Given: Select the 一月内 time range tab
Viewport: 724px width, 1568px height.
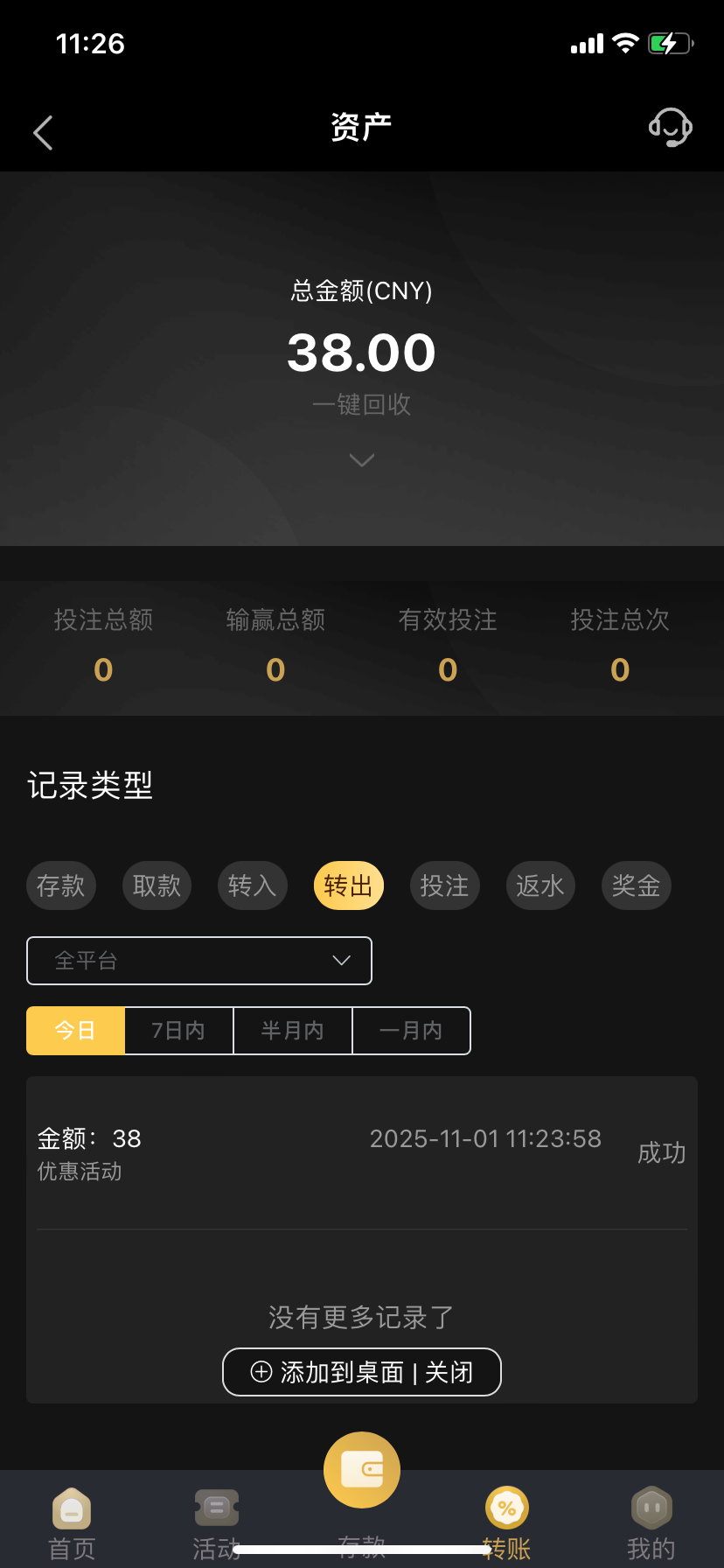Looking at the screenshot, I should tap(411, 1031).
